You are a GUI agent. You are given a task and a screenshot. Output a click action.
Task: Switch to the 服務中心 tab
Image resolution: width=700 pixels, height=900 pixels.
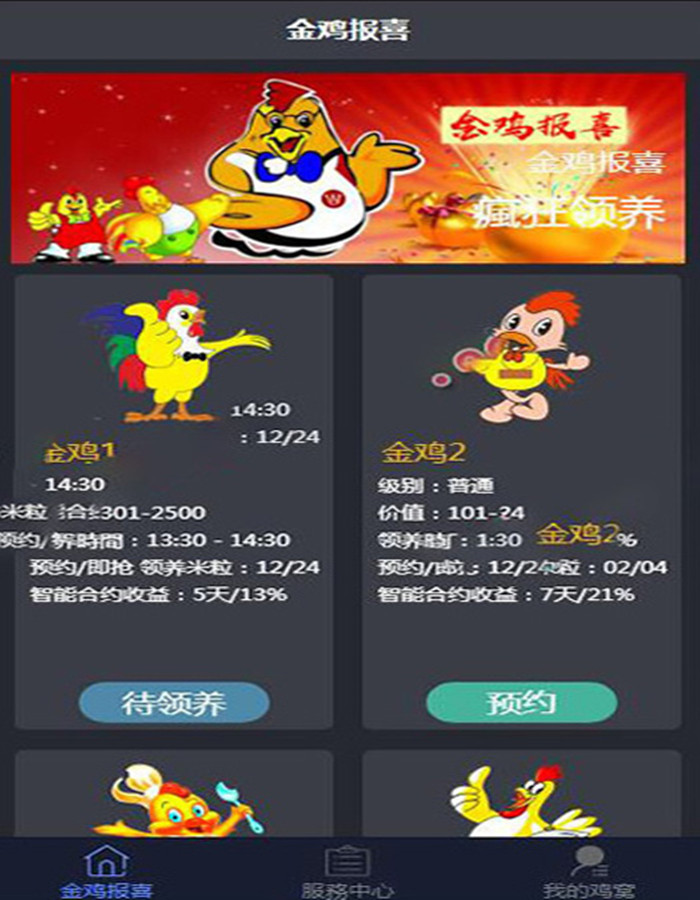[x=348, y=872]
